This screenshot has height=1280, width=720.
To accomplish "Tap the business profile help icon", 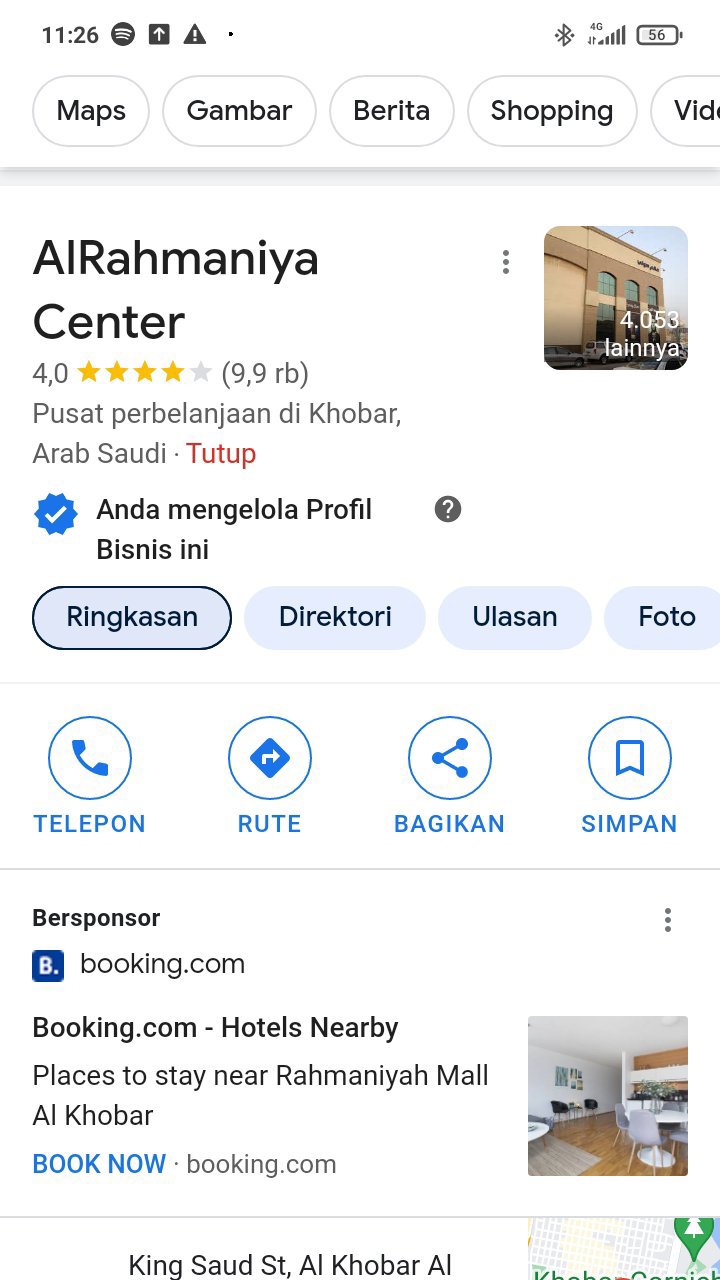I will point(448,510).
